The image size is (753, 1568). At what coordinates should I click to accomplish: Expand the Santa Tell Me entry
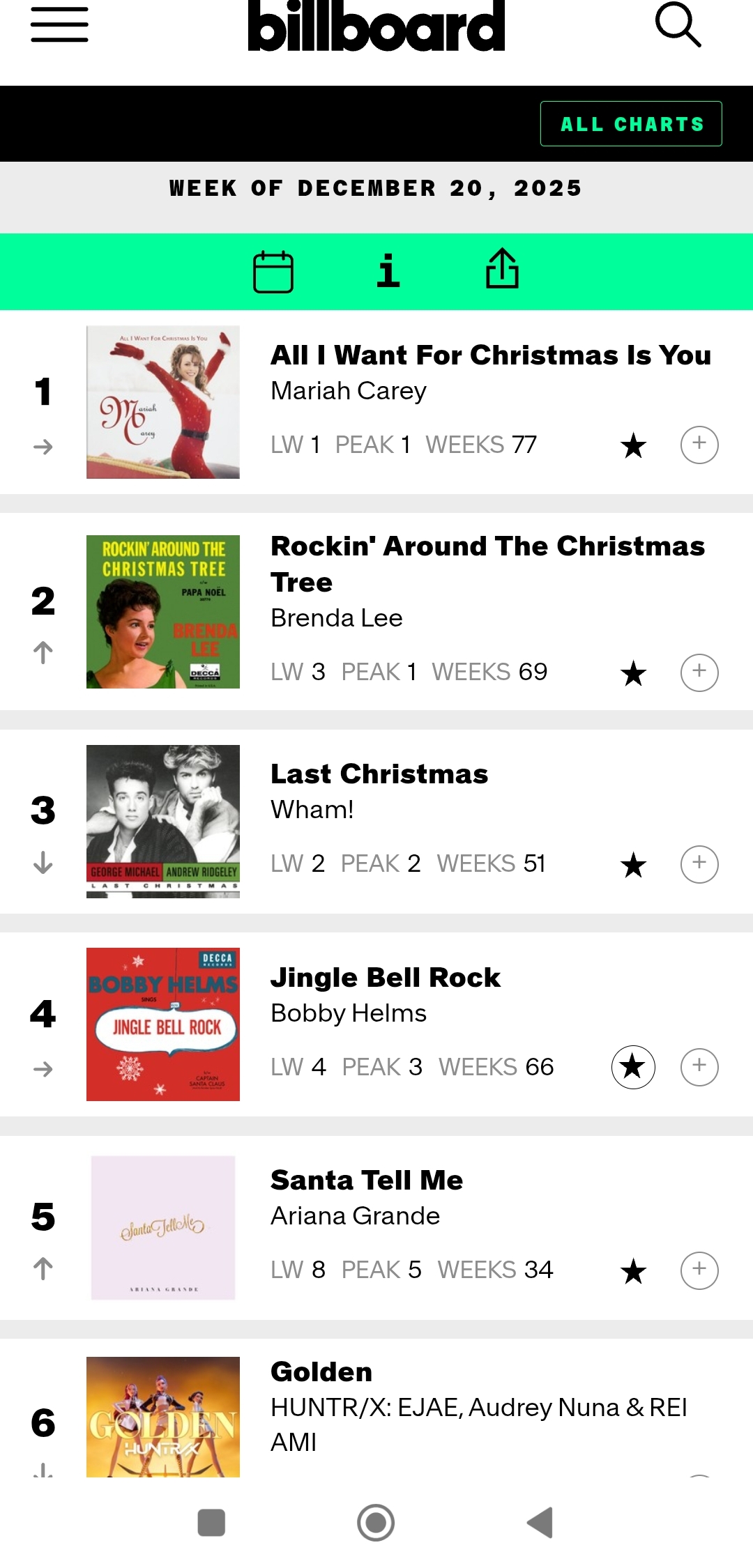699,1270
